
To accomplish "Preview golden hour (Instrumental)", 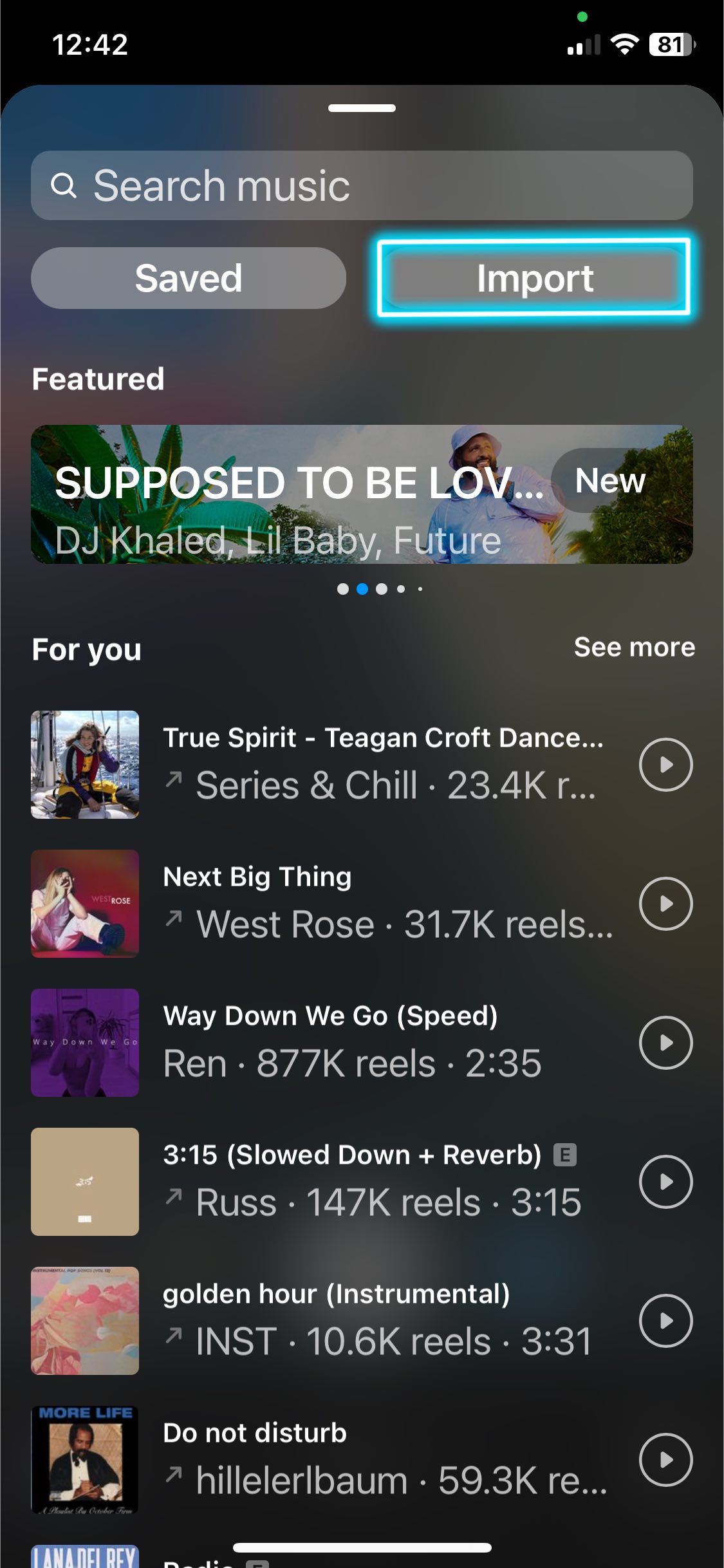I will [x=665, y=1321].
